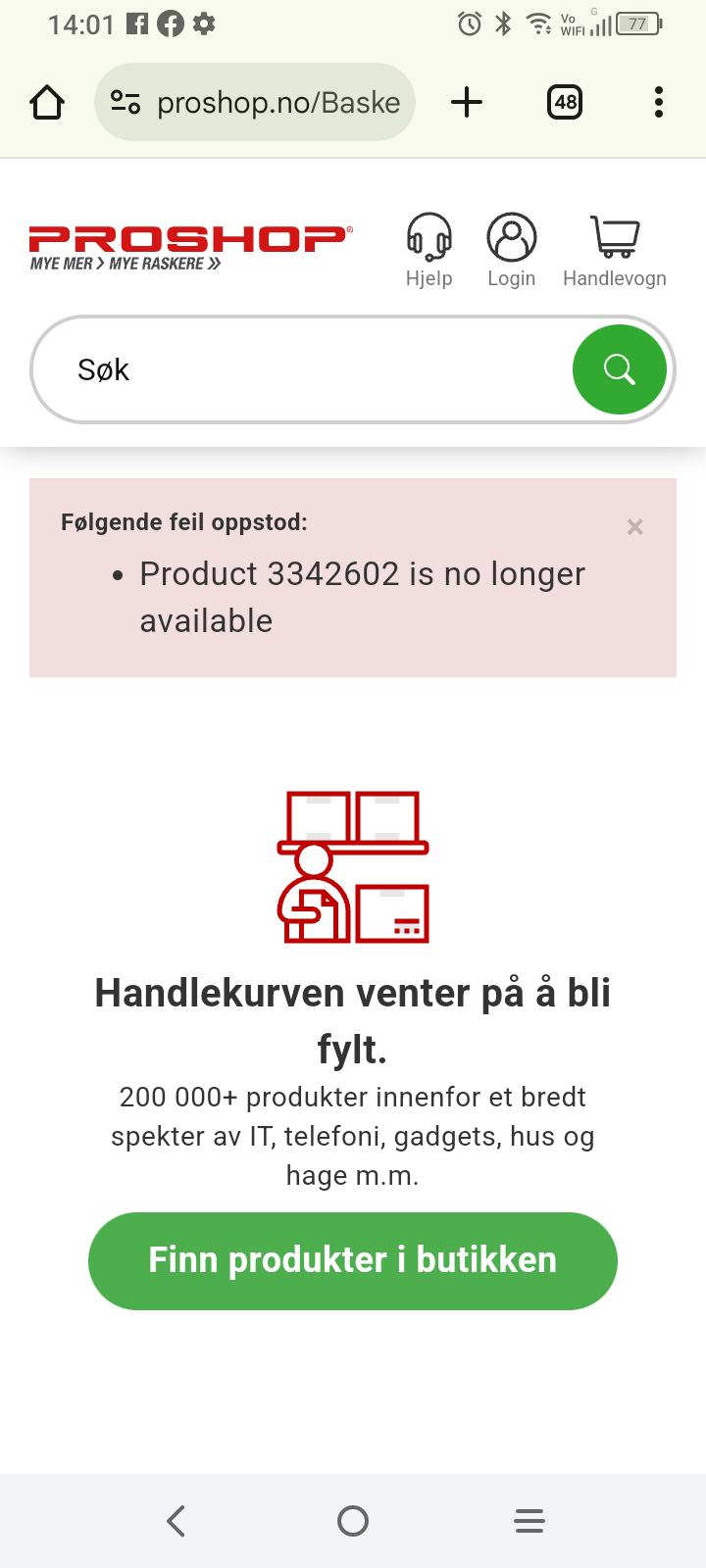
Task: Tap the green search button
Action: point(620,369)
